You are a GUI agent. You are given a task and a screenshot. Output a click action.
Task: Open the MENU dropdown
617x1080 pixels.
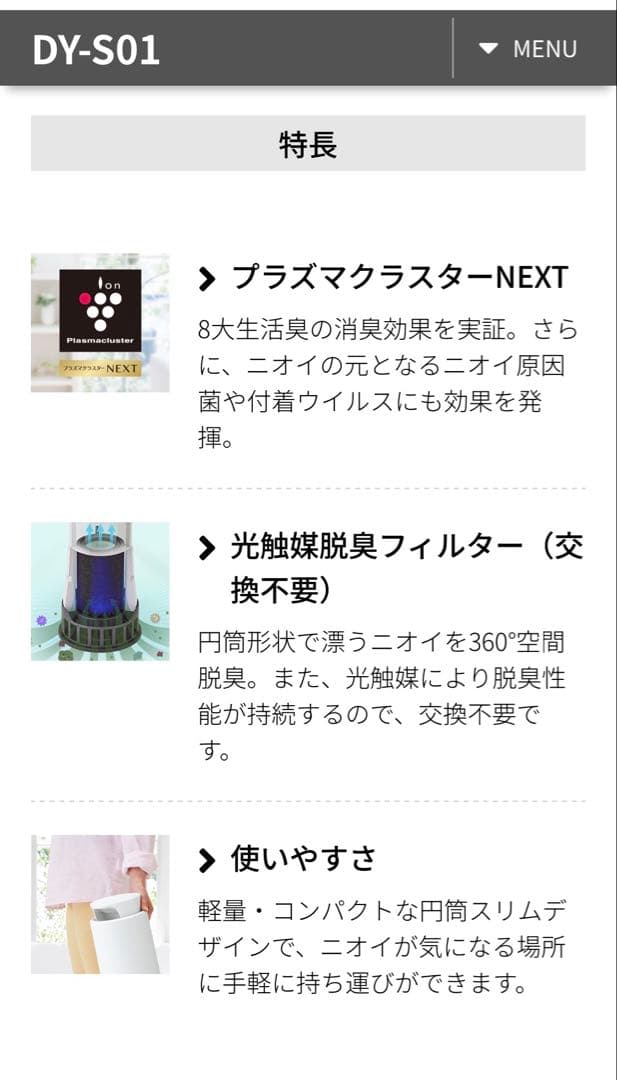click(528, 48)
